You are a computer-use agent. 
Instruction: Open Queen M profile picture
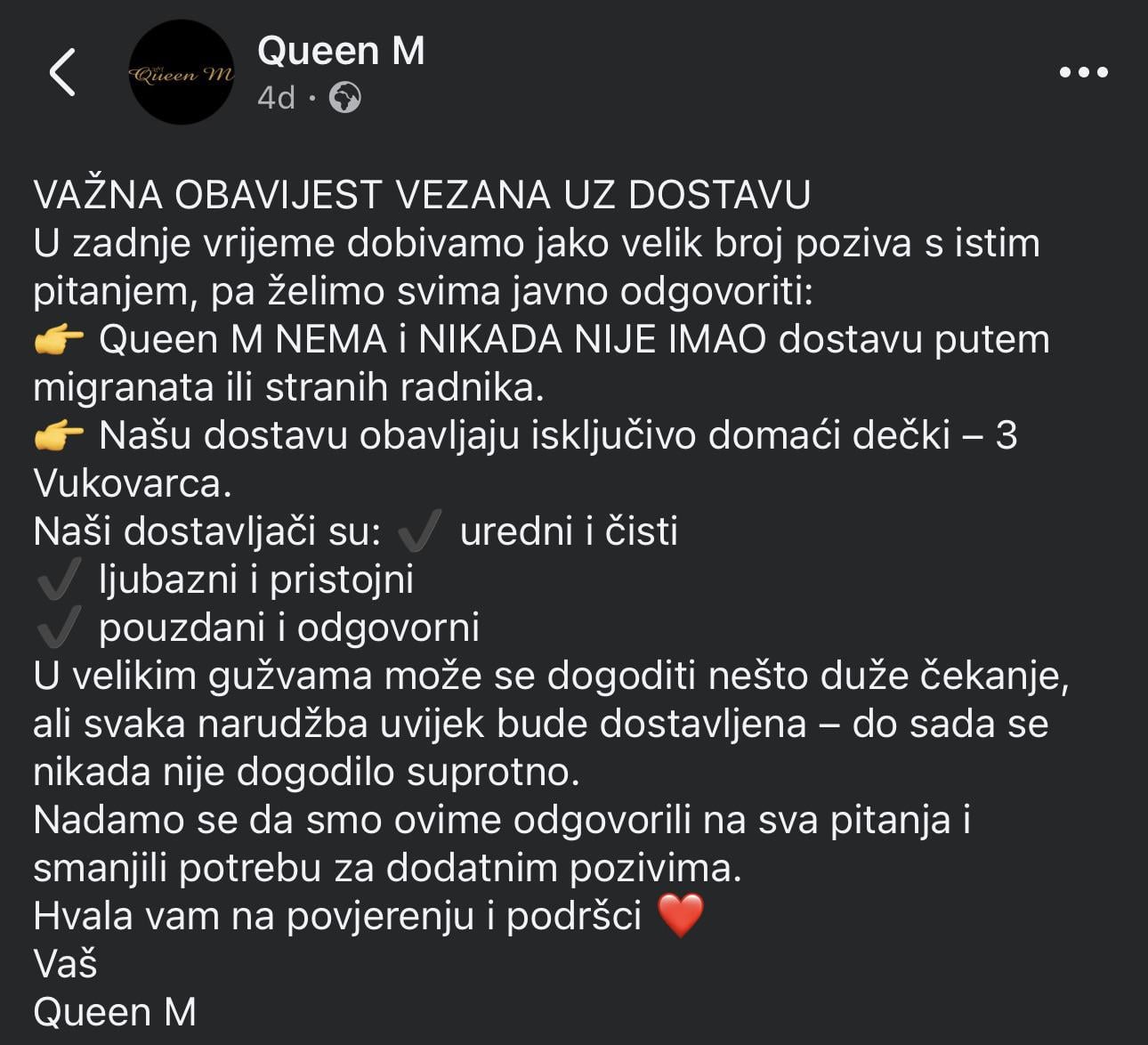coord(182,73)
